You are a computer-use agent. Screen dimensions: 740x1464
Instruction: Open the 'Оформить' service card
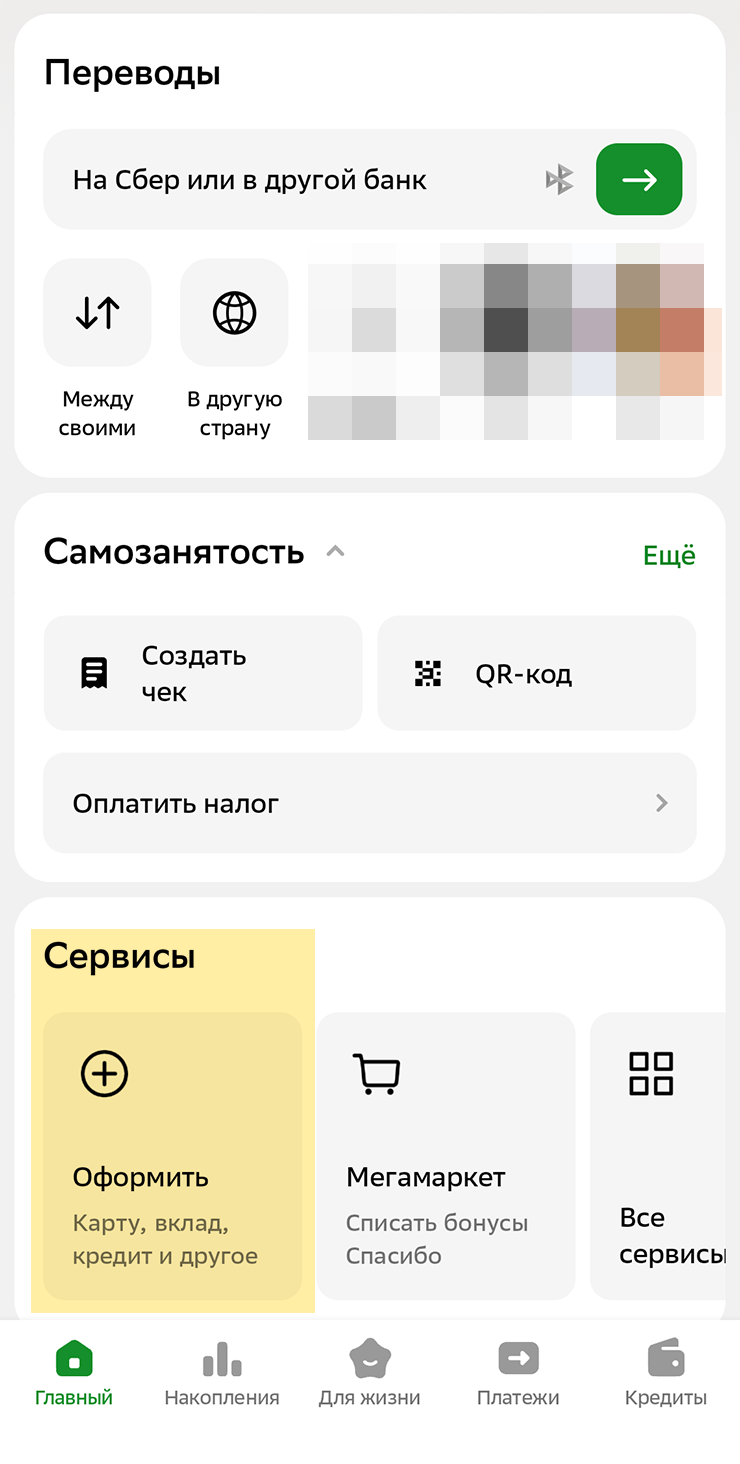[172, 1155]
